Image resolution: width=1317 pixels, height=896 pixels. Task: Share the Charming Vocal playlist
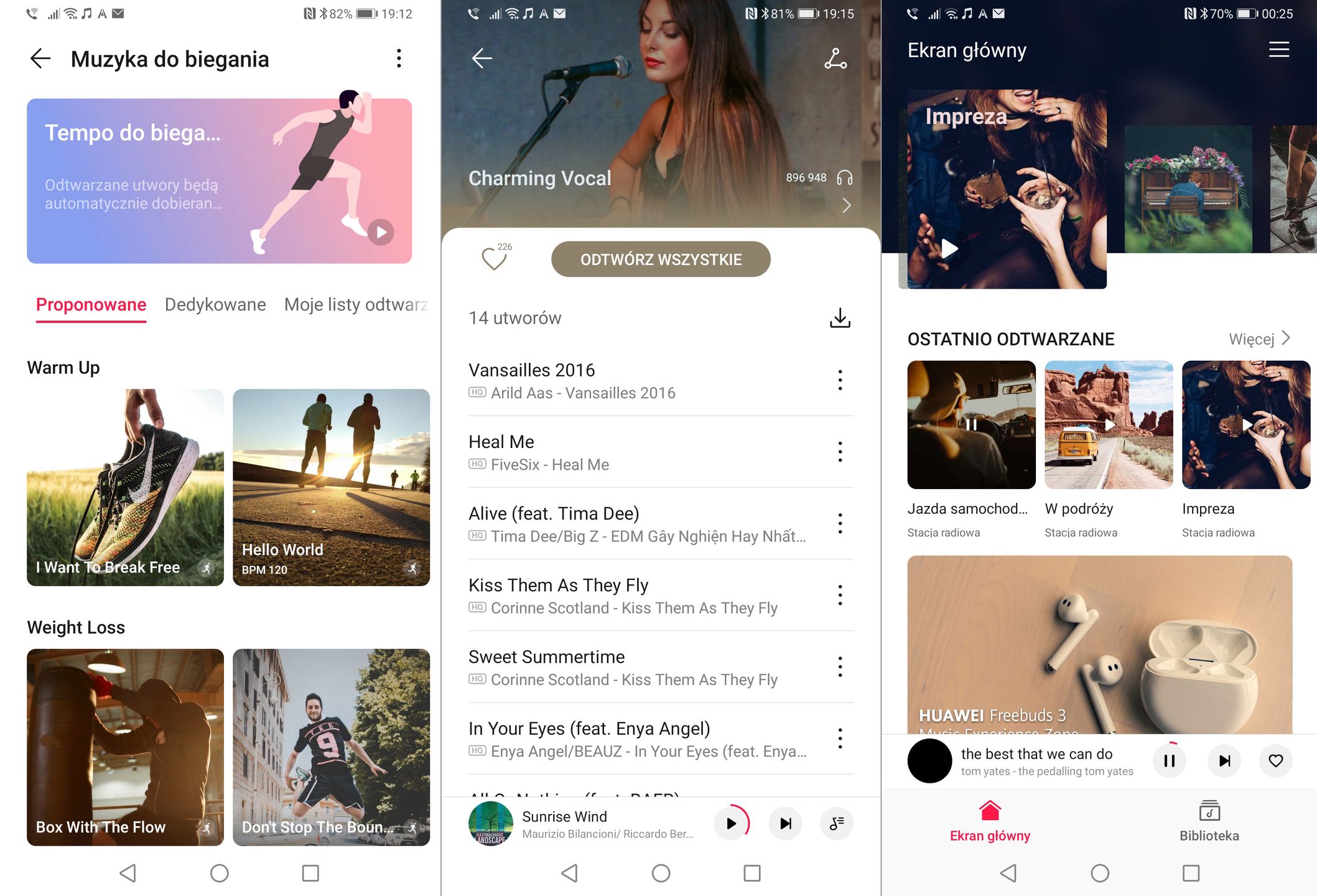pyautogui.click(x=835, y=58)
